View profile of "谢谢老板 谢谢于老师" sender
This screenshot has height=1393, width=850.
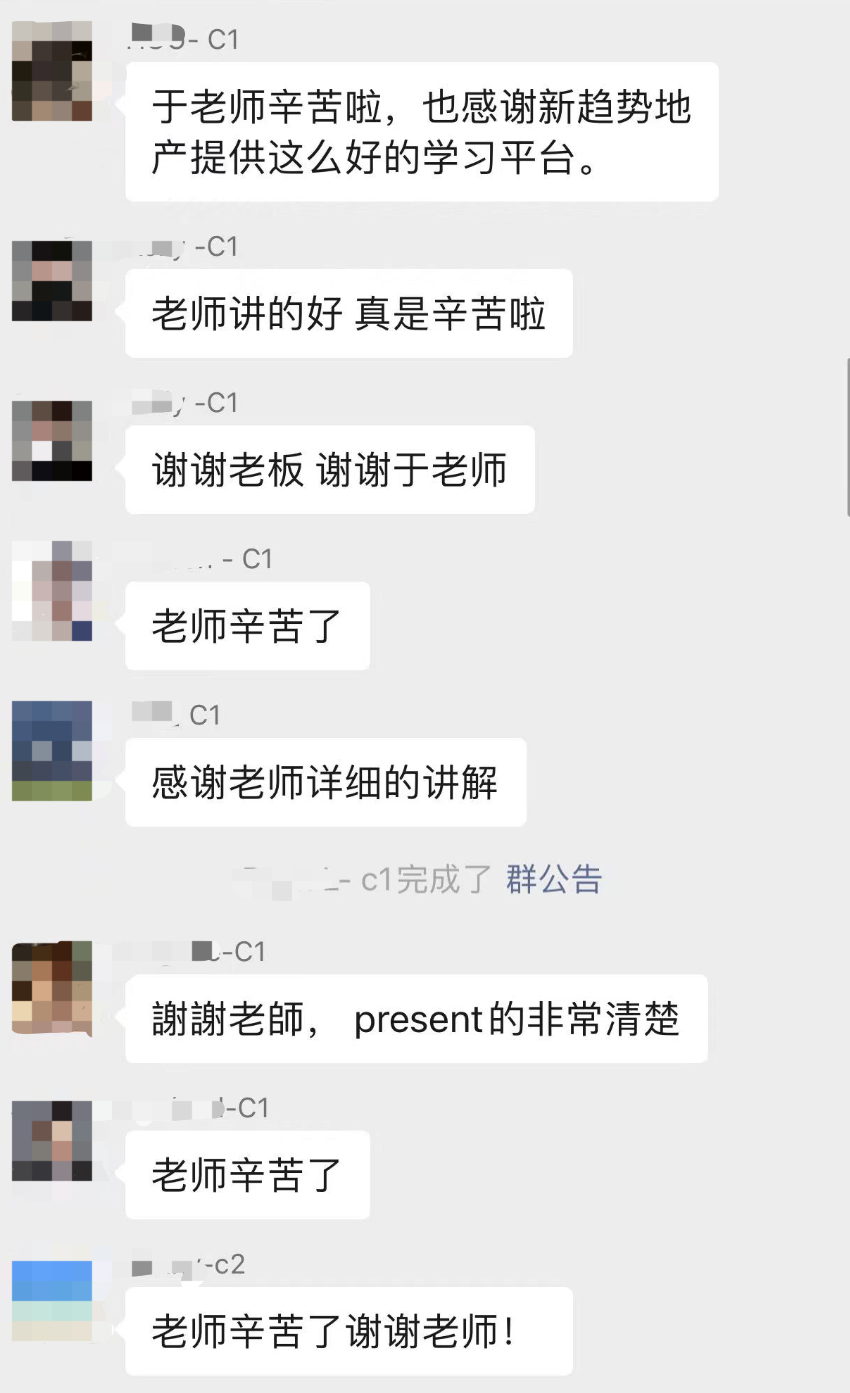point(52,440)
